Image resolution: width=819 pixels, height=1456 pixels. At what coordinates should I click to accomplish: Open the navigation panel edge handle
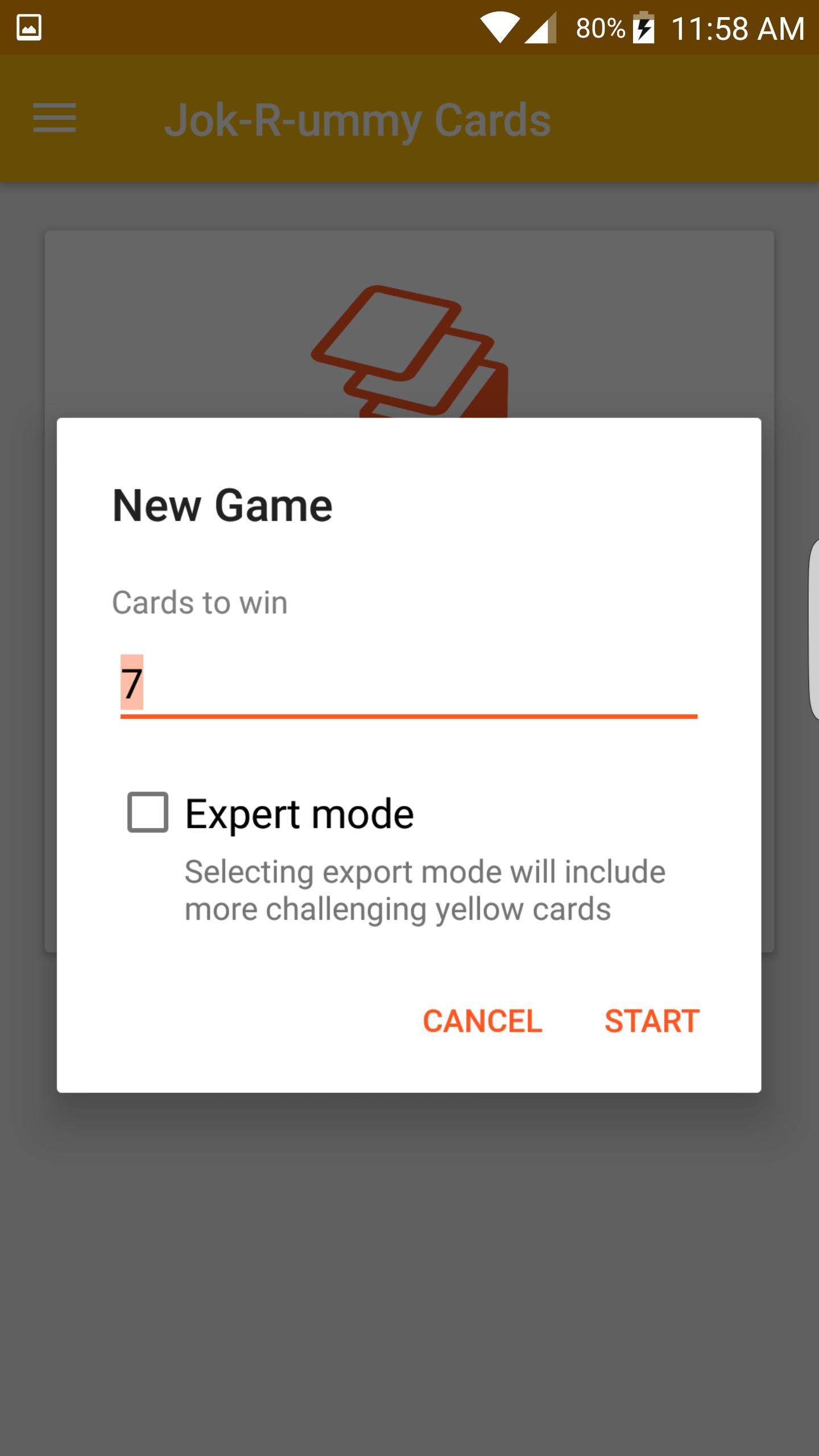coord(812,648)
